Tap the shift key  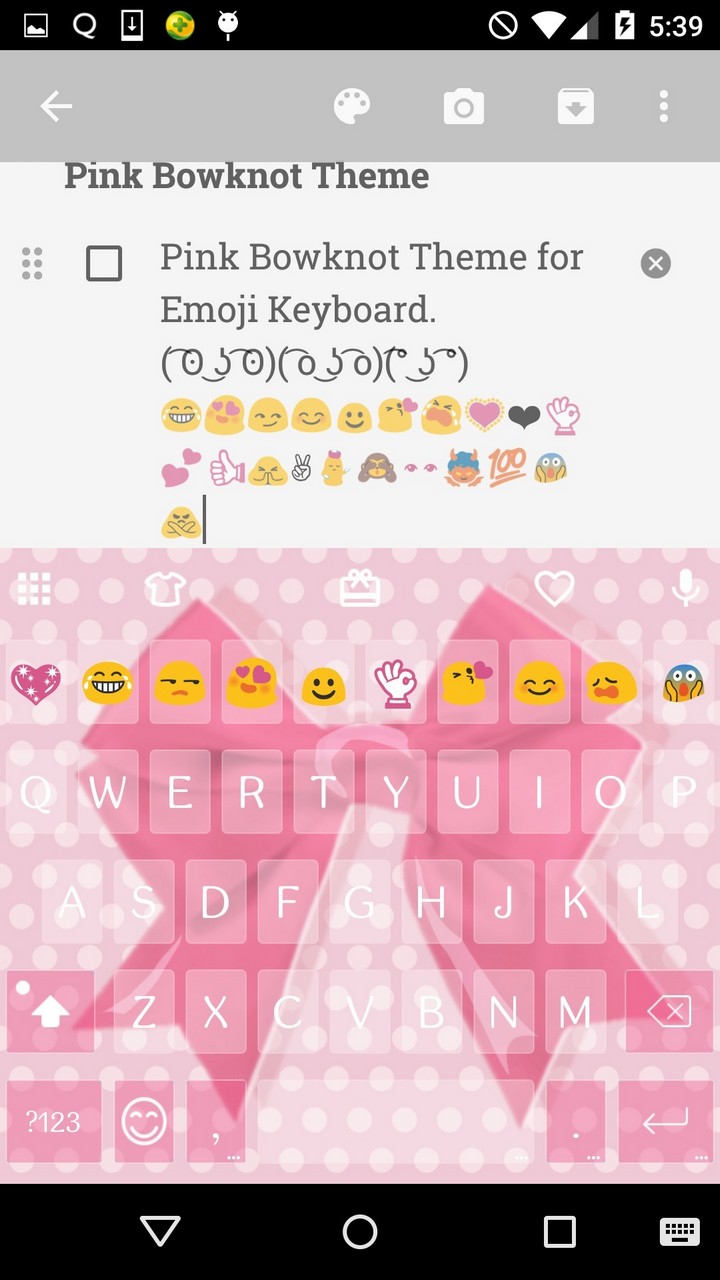(50, 1011)
